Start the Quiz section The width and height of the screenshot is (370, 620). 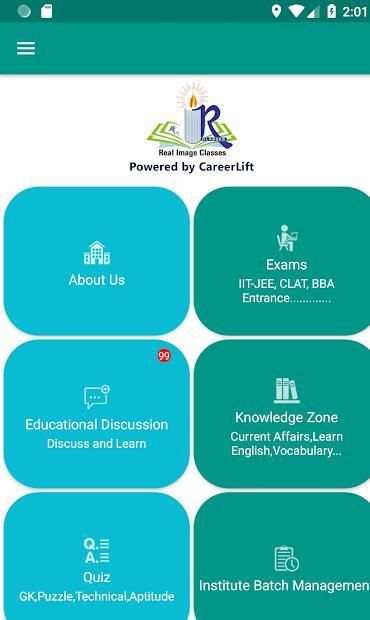(x=96, y=556)
